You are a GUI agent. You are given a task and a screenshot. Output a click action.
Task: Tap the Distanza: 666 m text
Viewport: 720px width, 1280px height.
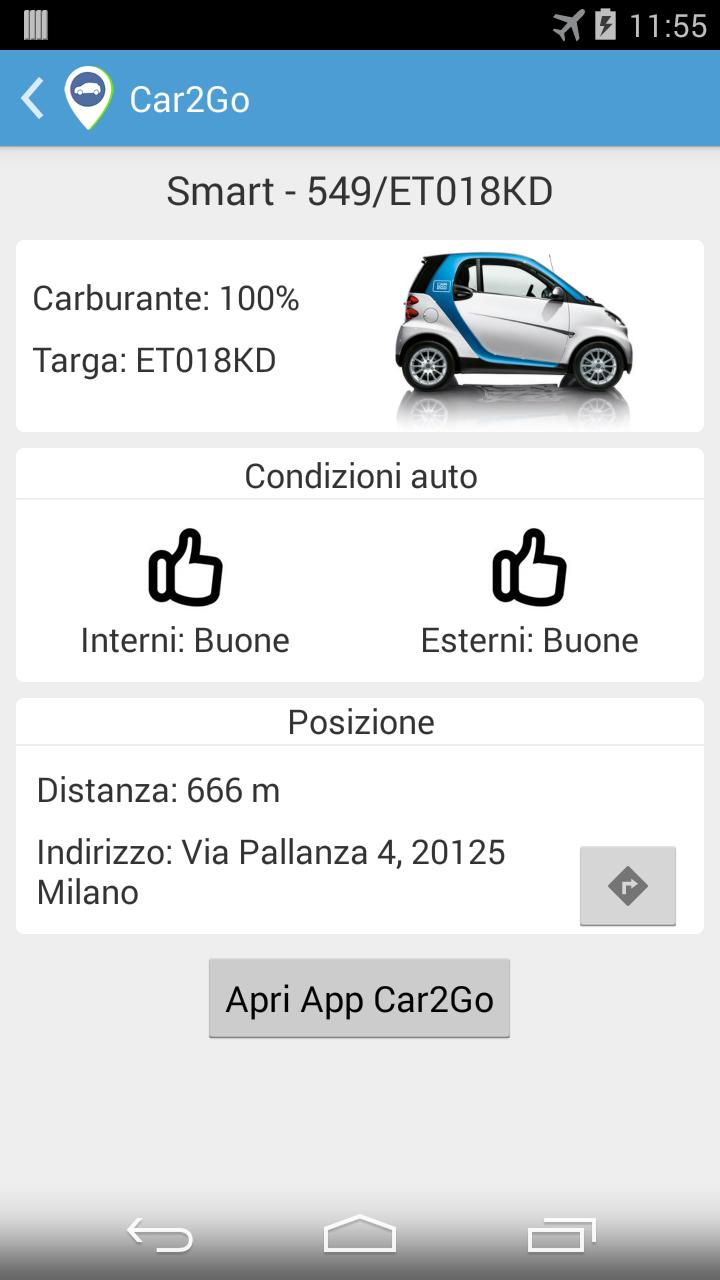(158, 790)
